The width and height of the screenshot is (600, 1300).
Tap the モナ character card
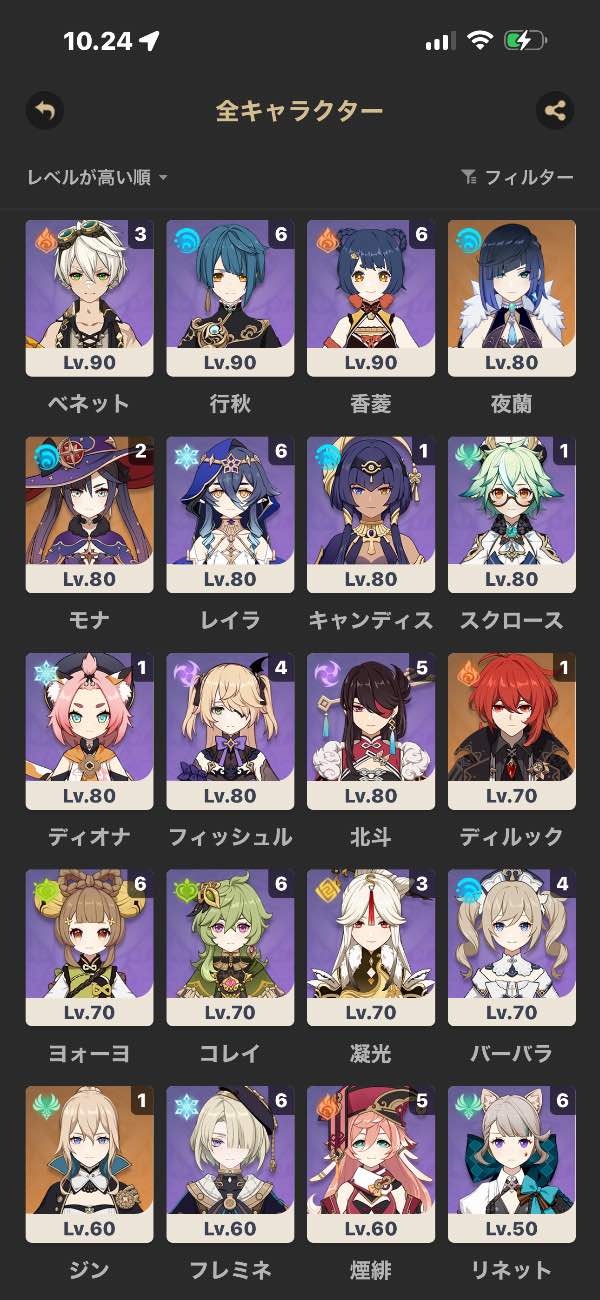point(89,514)
